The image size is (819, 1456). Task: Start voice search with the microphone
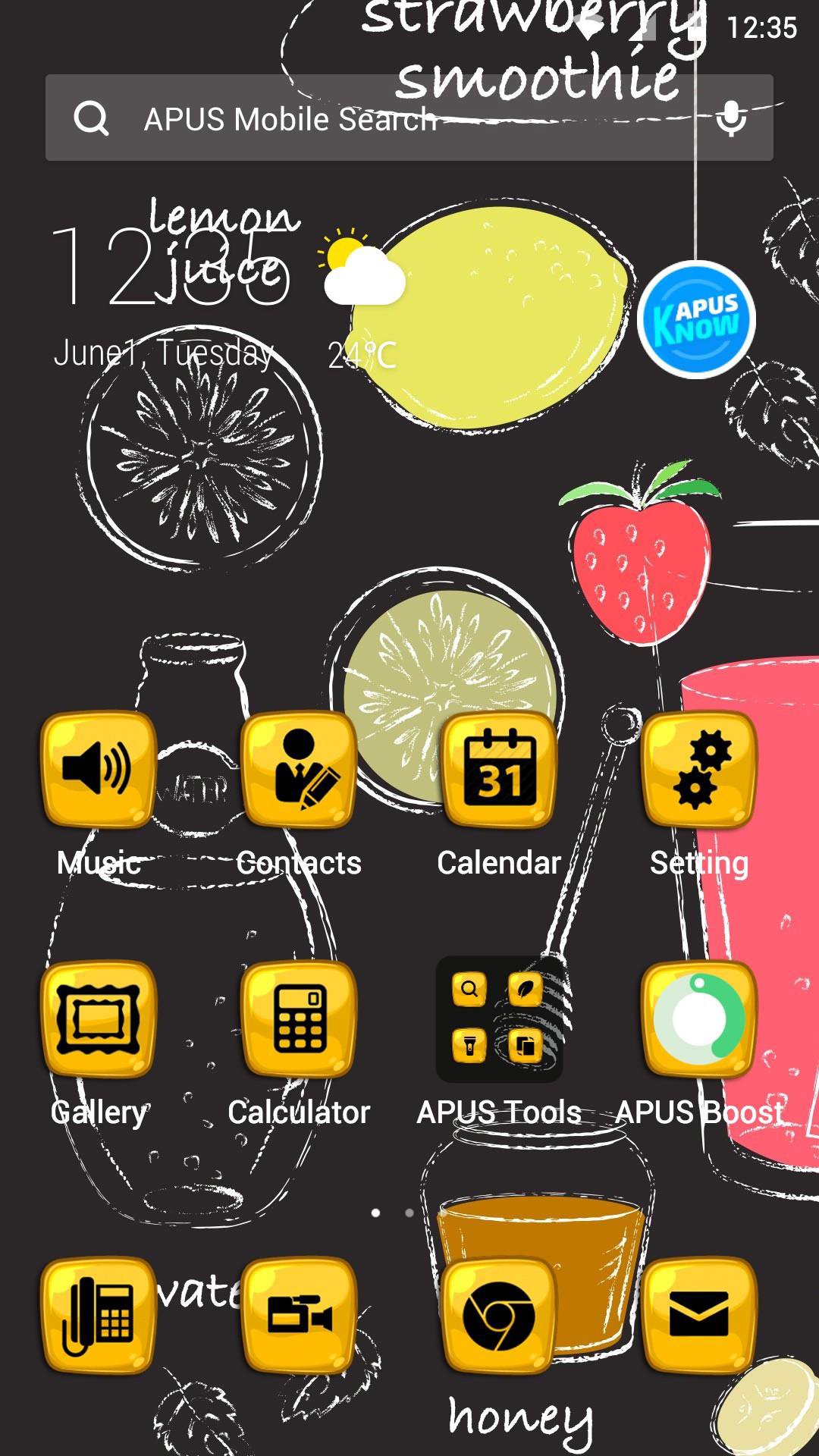click(x=732, y=118)
